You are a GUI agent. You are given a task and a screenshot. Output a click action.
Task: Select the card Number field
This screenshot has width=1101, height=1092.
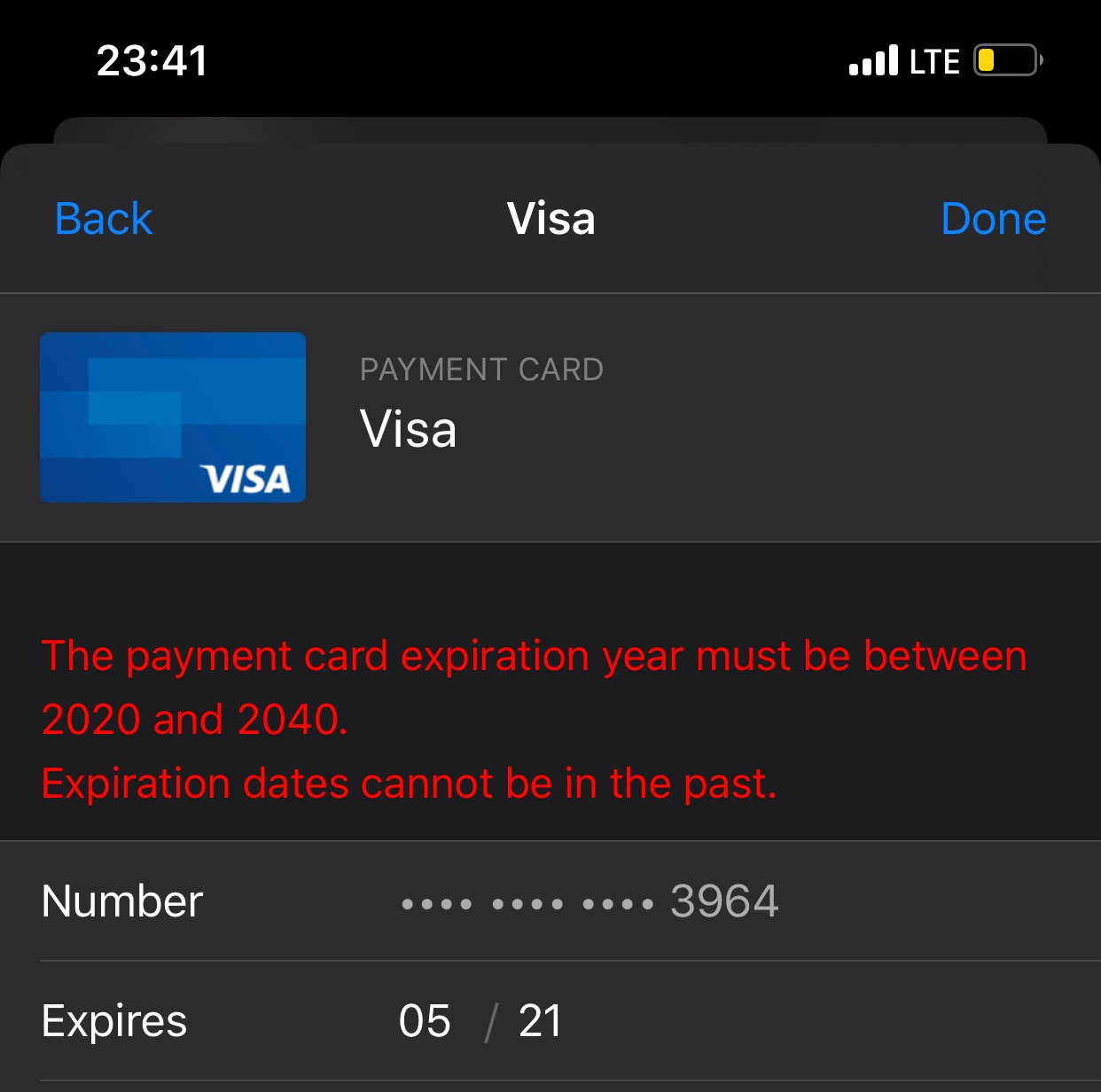point(590,901)
